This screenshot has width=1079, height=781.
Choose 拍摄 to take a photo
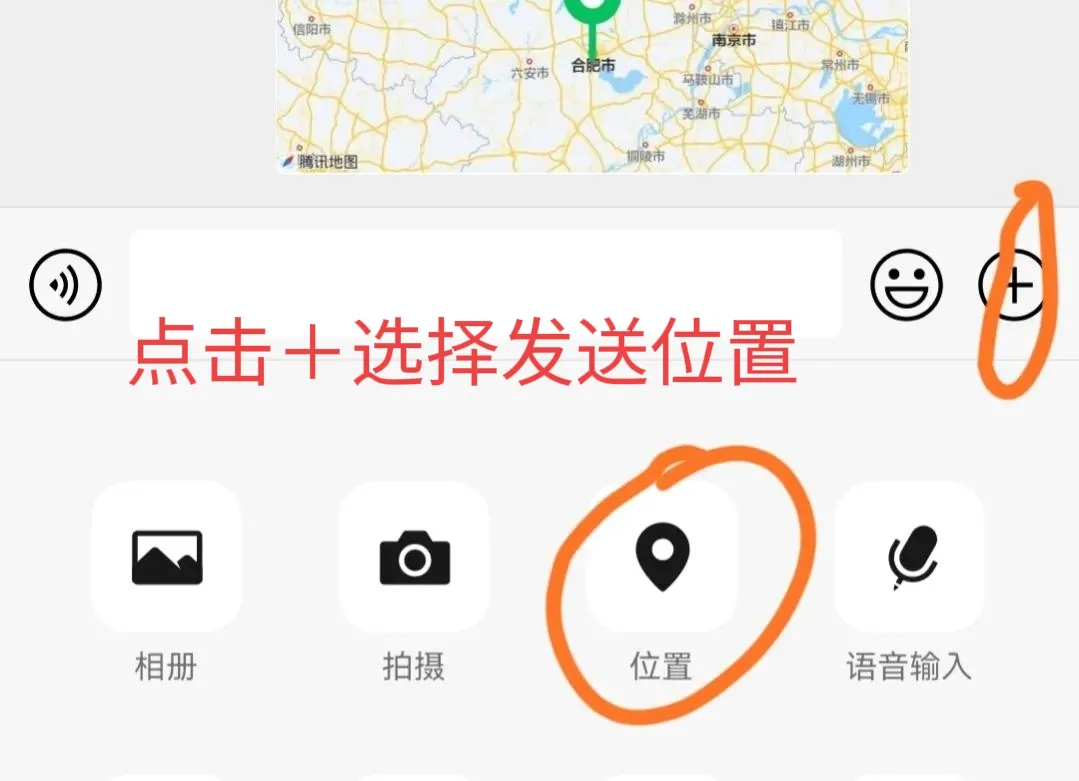coord(414,557)
